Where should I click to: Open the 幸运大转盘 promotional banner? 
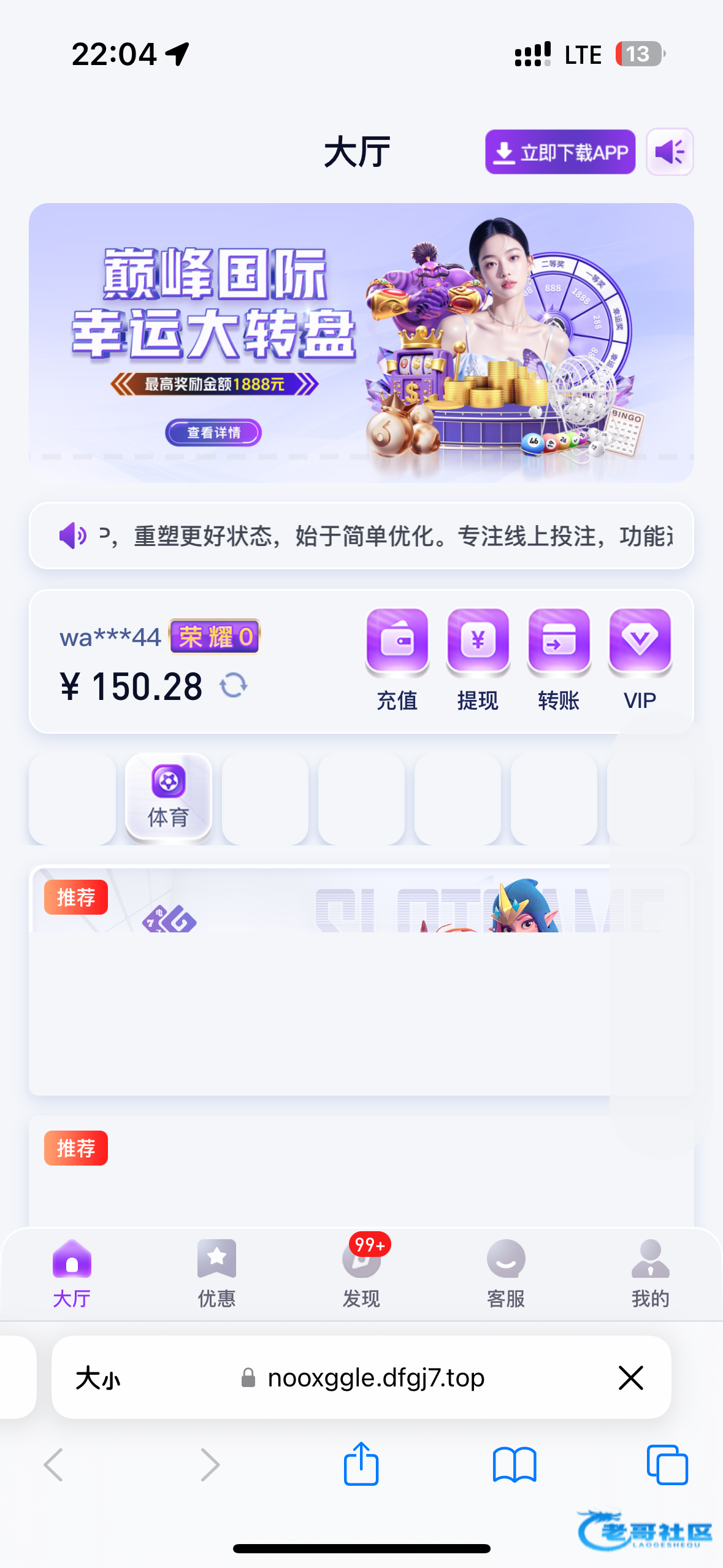[x=361, y=342]
